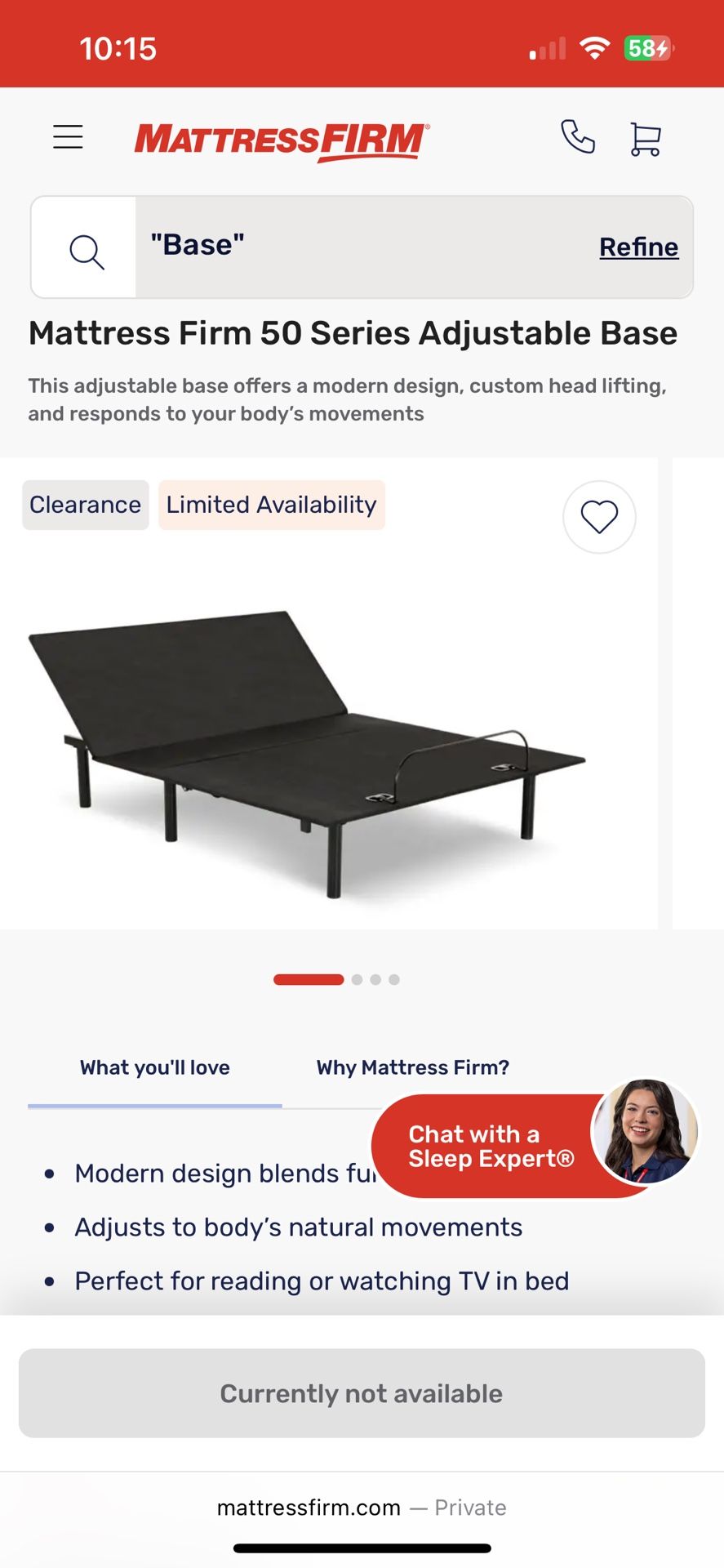Select the What you'll love tab

pyautogui.click(x=155, y=1067)
